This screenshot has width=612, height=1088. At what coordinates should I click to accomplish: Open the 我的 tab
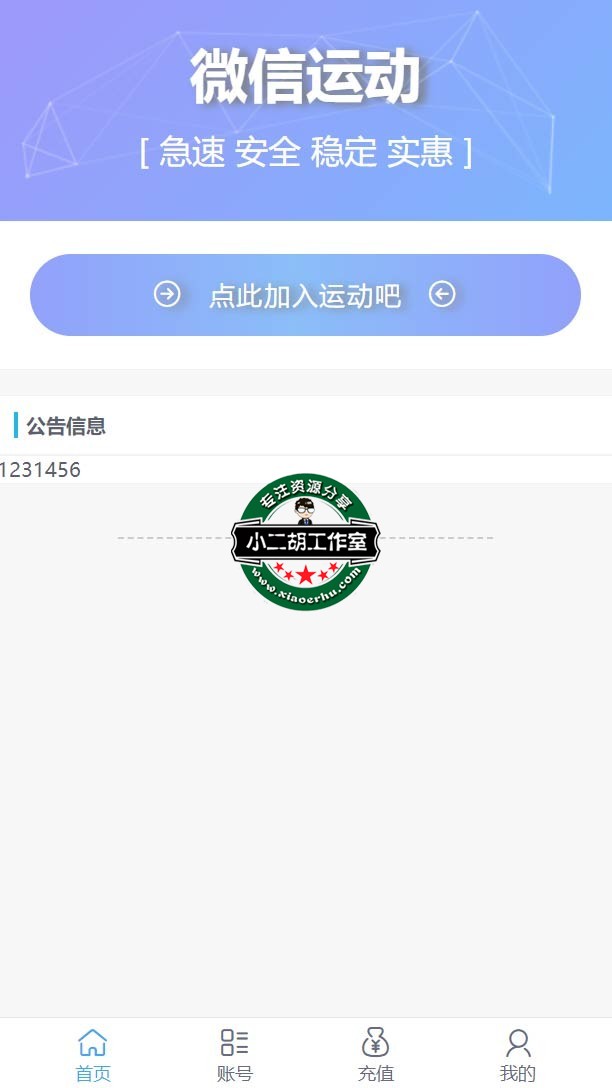pyautogui.click(x=518, y=1055)
